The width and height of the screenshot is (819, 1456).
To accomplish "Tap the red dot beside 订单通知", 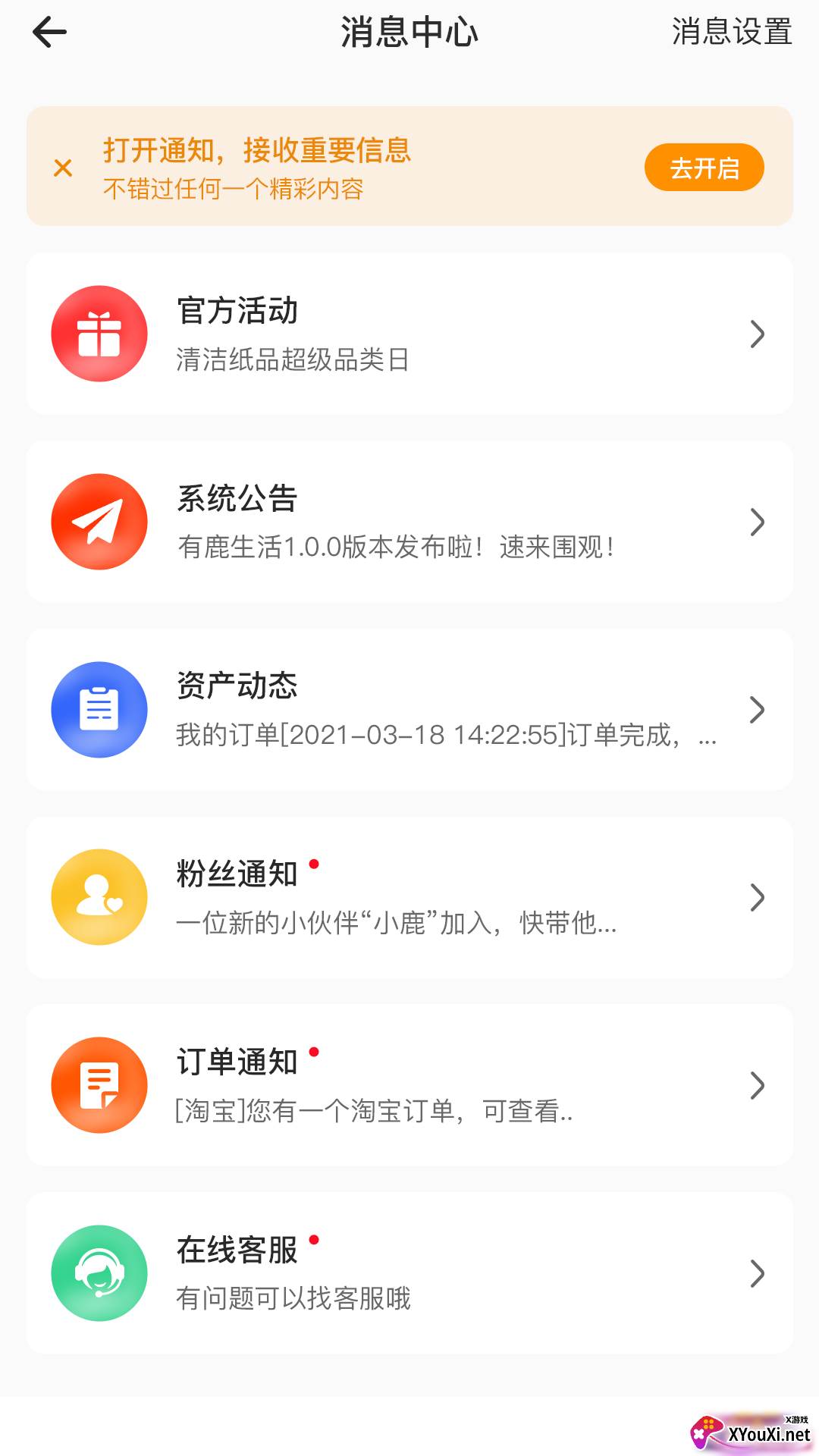I will click(x=314, y=1051).
